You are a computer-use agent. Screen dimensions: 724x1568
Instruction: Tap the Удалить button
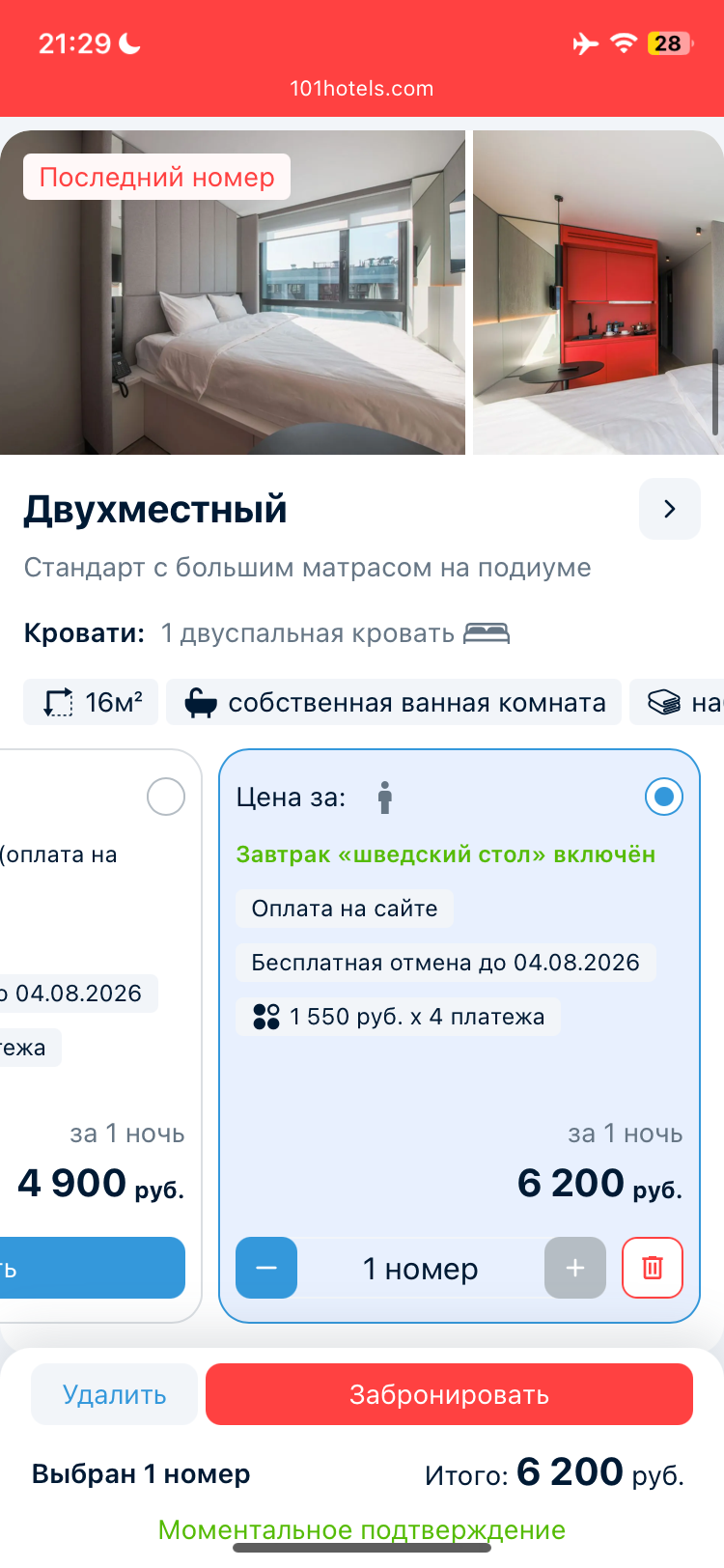[x=114, y=1394]
